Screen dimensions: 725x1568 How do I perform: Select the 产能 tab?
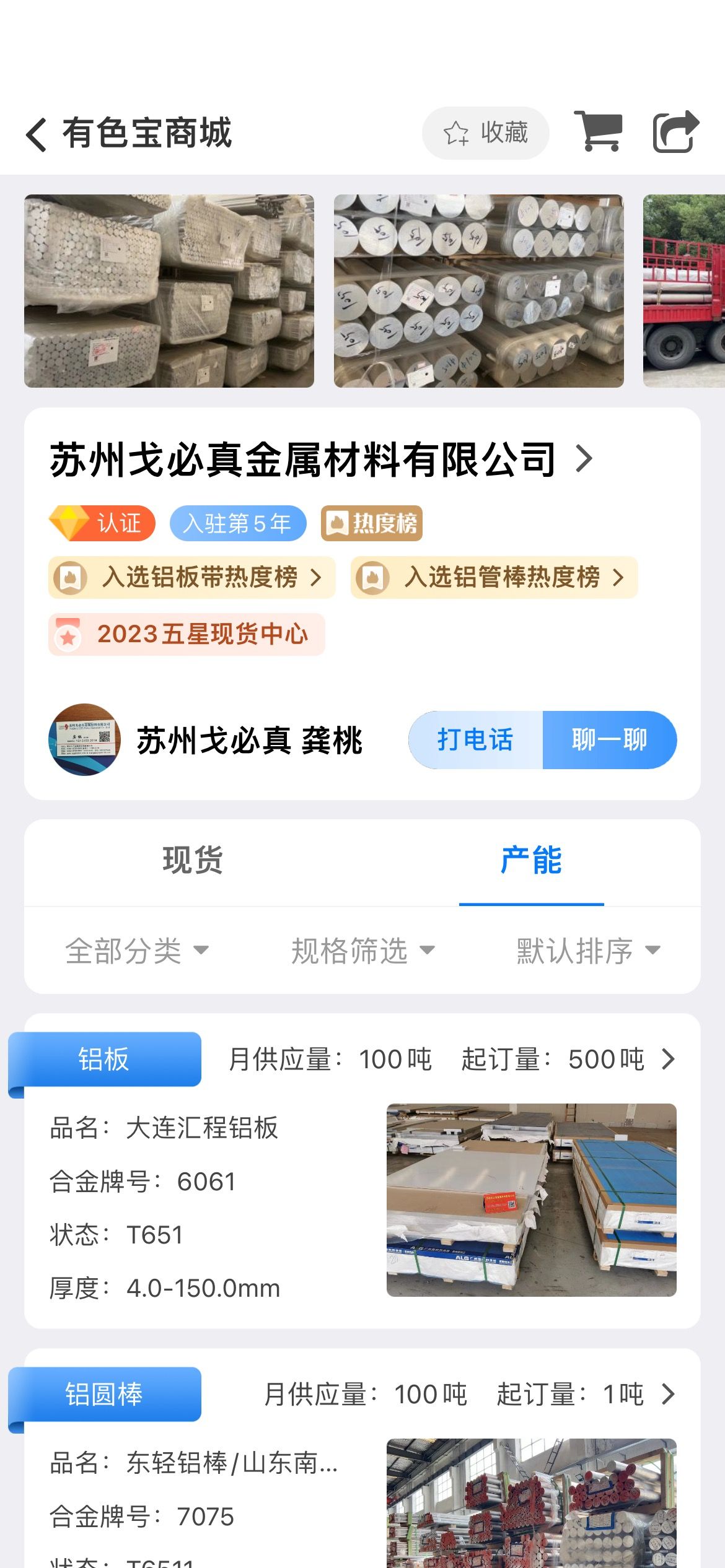[531, 861]
